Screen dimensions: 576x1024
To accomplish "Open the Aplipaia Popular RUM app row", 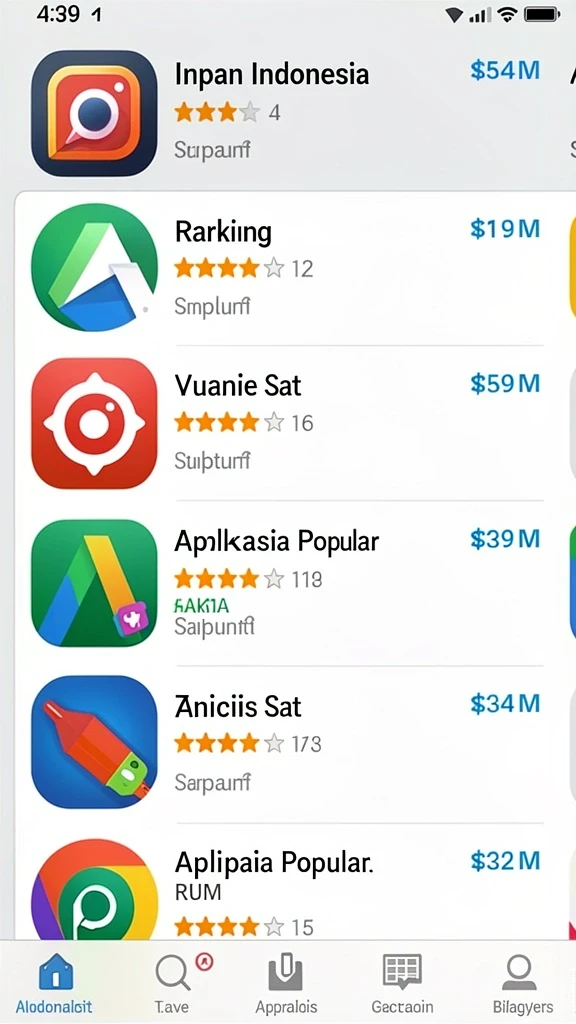I will (x=287, y=882).
